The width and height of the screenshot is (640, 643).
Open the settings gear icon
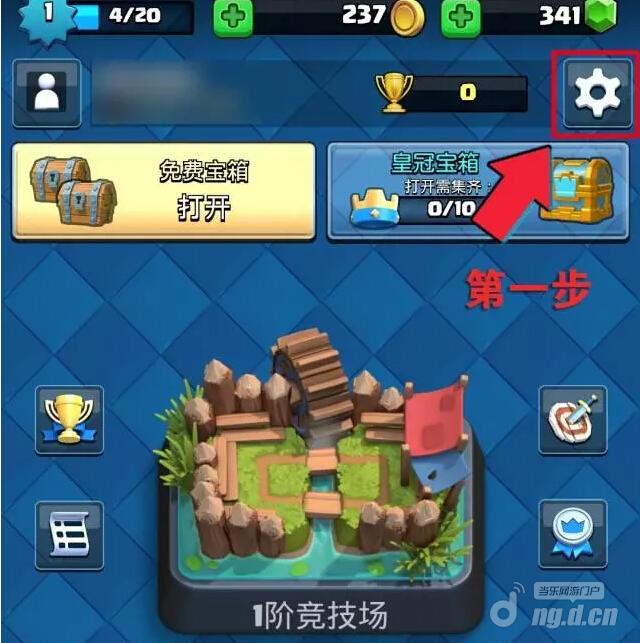(596, 93)
